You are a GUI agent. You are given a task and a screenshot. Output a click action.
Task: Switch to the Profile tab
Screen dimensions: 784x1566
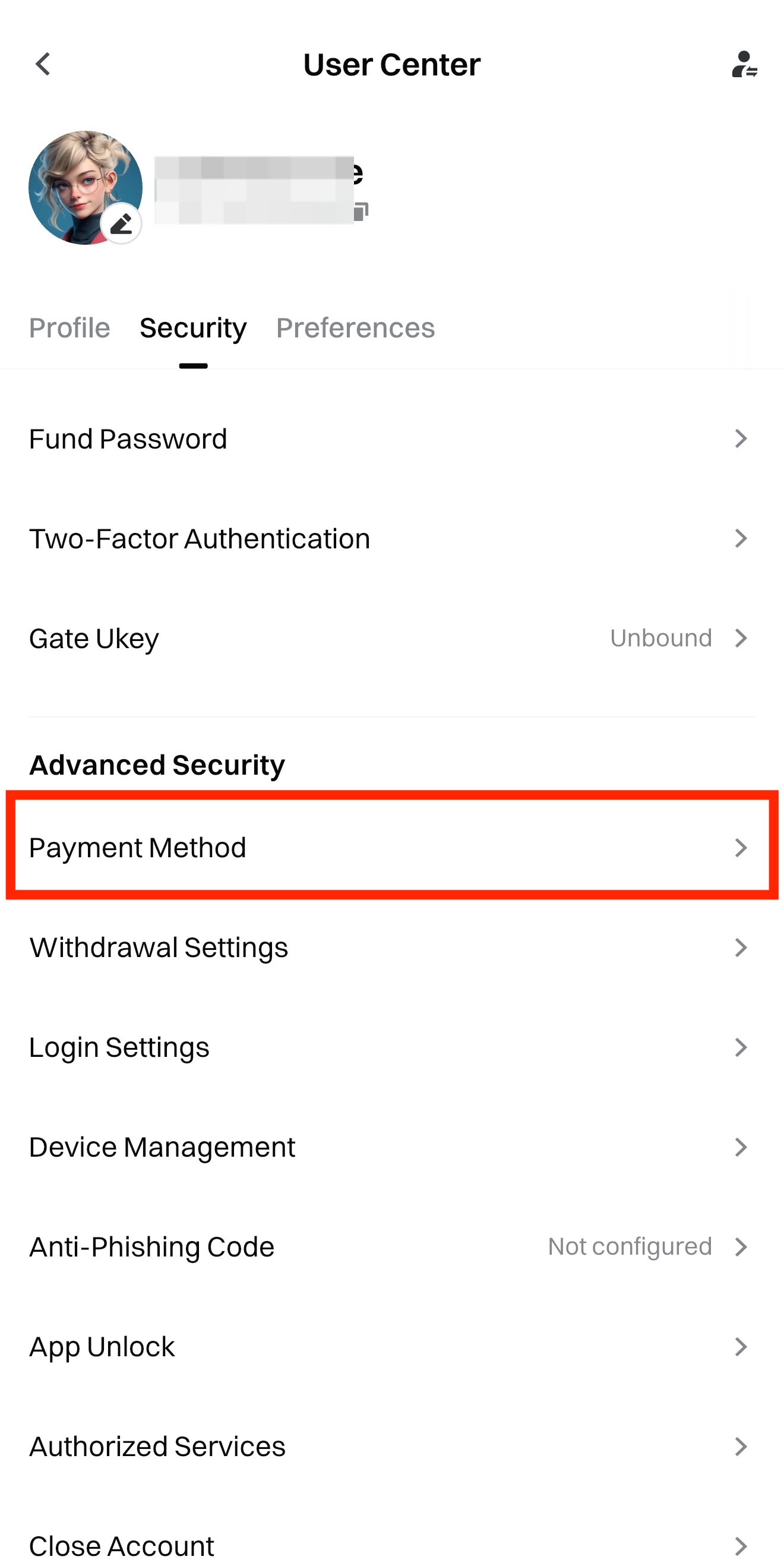point(69,329)
